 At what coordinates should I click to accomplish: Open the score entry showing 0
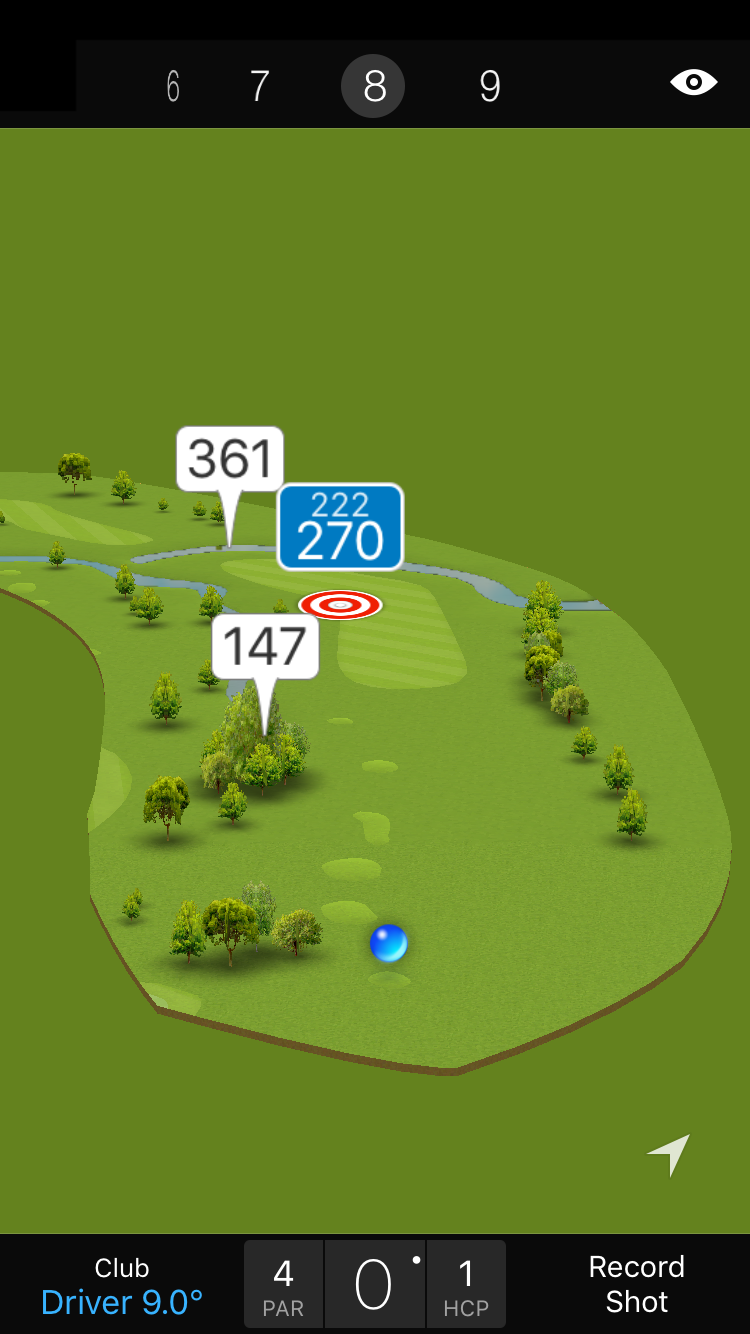[374, 1284]
